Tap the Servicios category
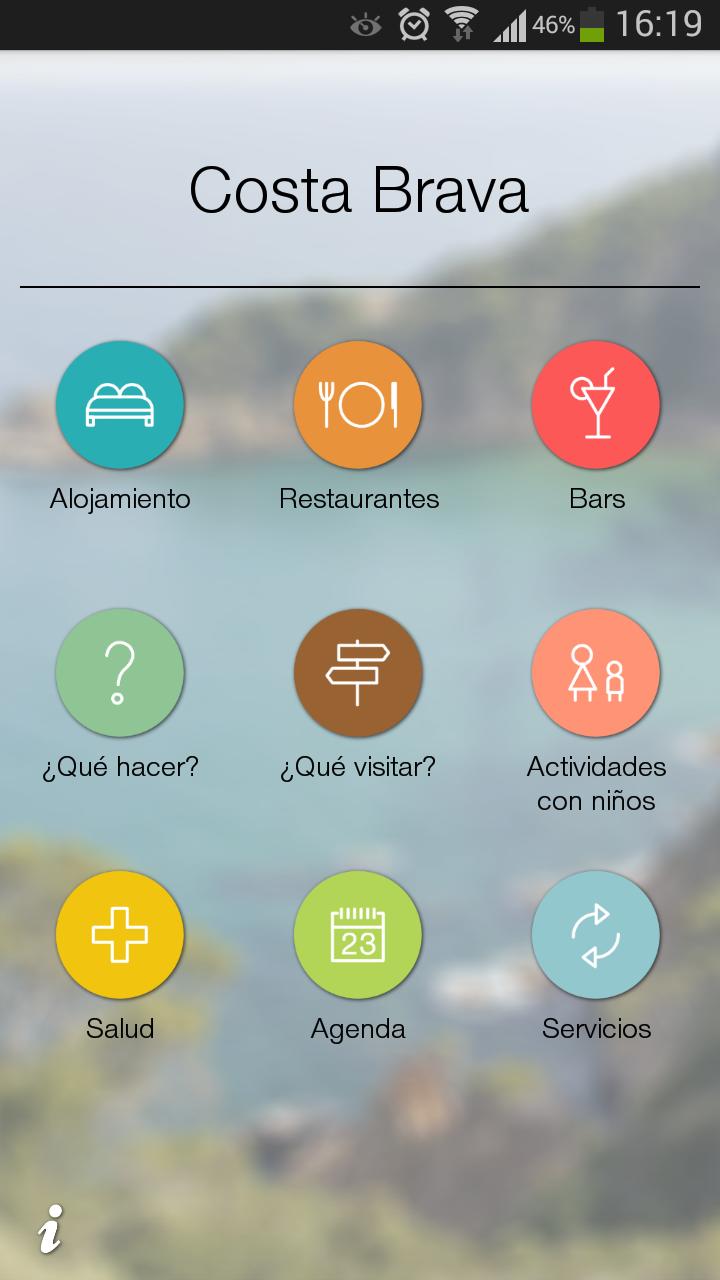 pyautogui.click(x=596, y=935)
